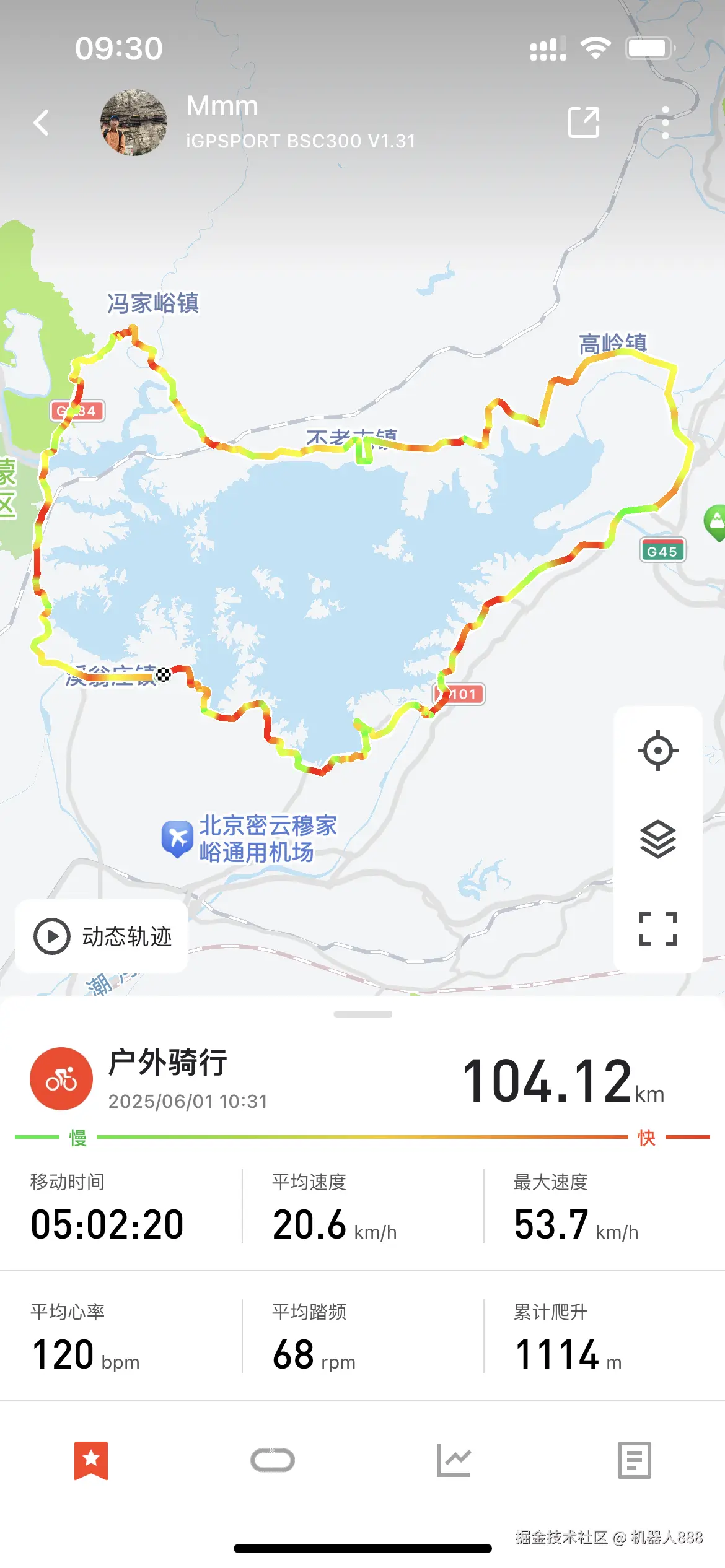Tap the locate-me crosshair icon on map
The width and height of the screenshot is (725, 1568).
pyautogui.click(x=659, y=750)
